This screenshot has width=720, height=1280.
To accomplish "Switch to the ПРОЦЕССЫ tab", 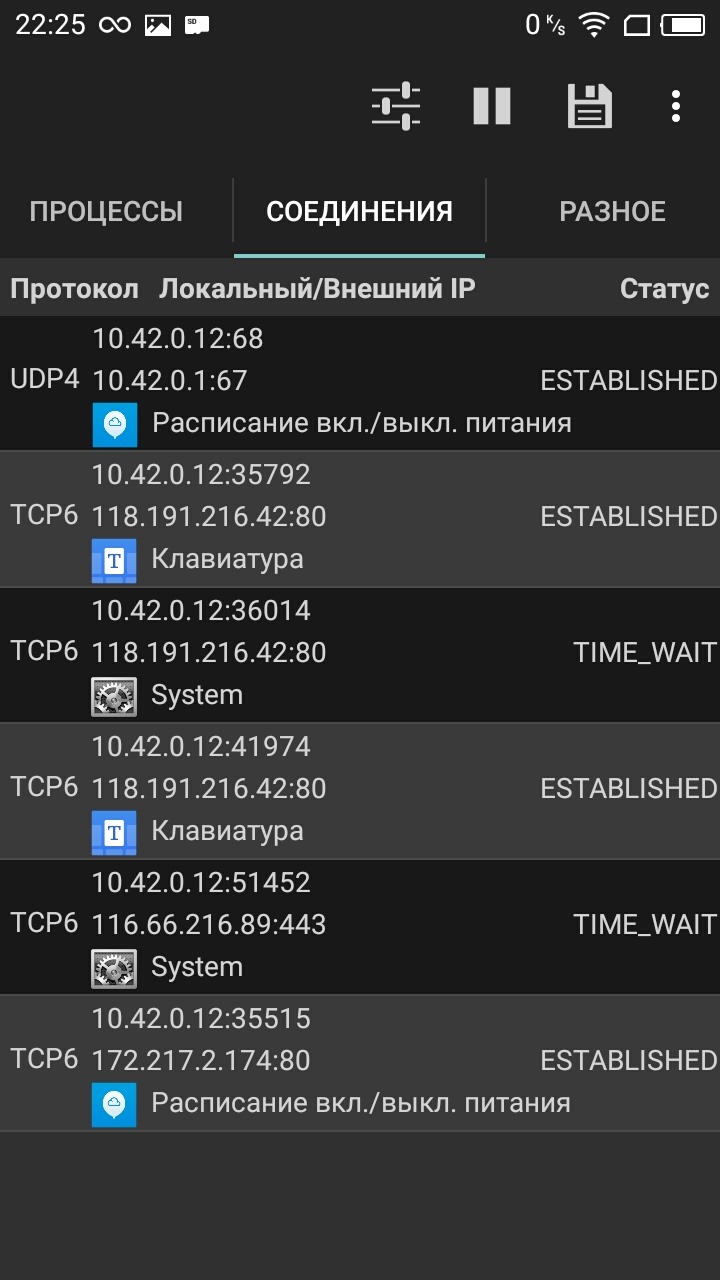I will (x=106, y=212).
